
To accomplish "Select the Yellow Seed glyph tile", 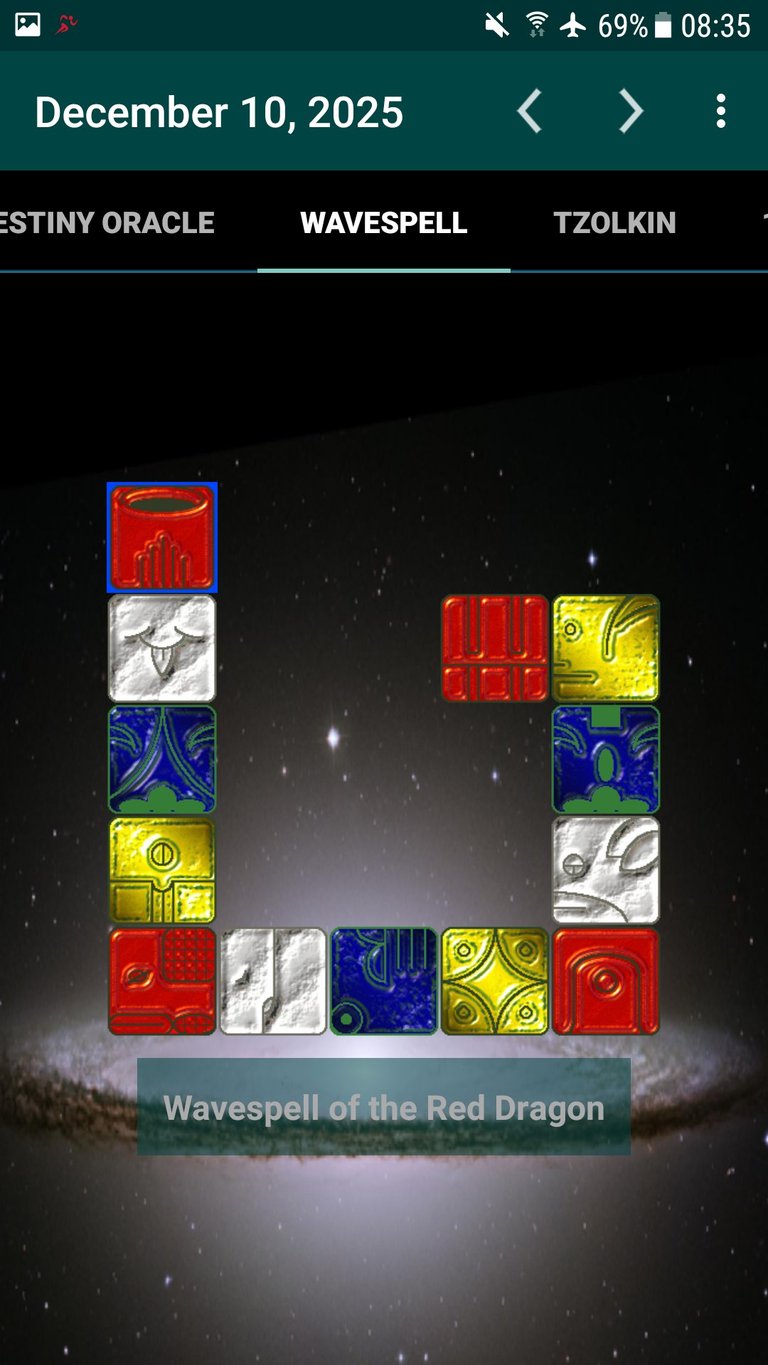I will [162, 870].
